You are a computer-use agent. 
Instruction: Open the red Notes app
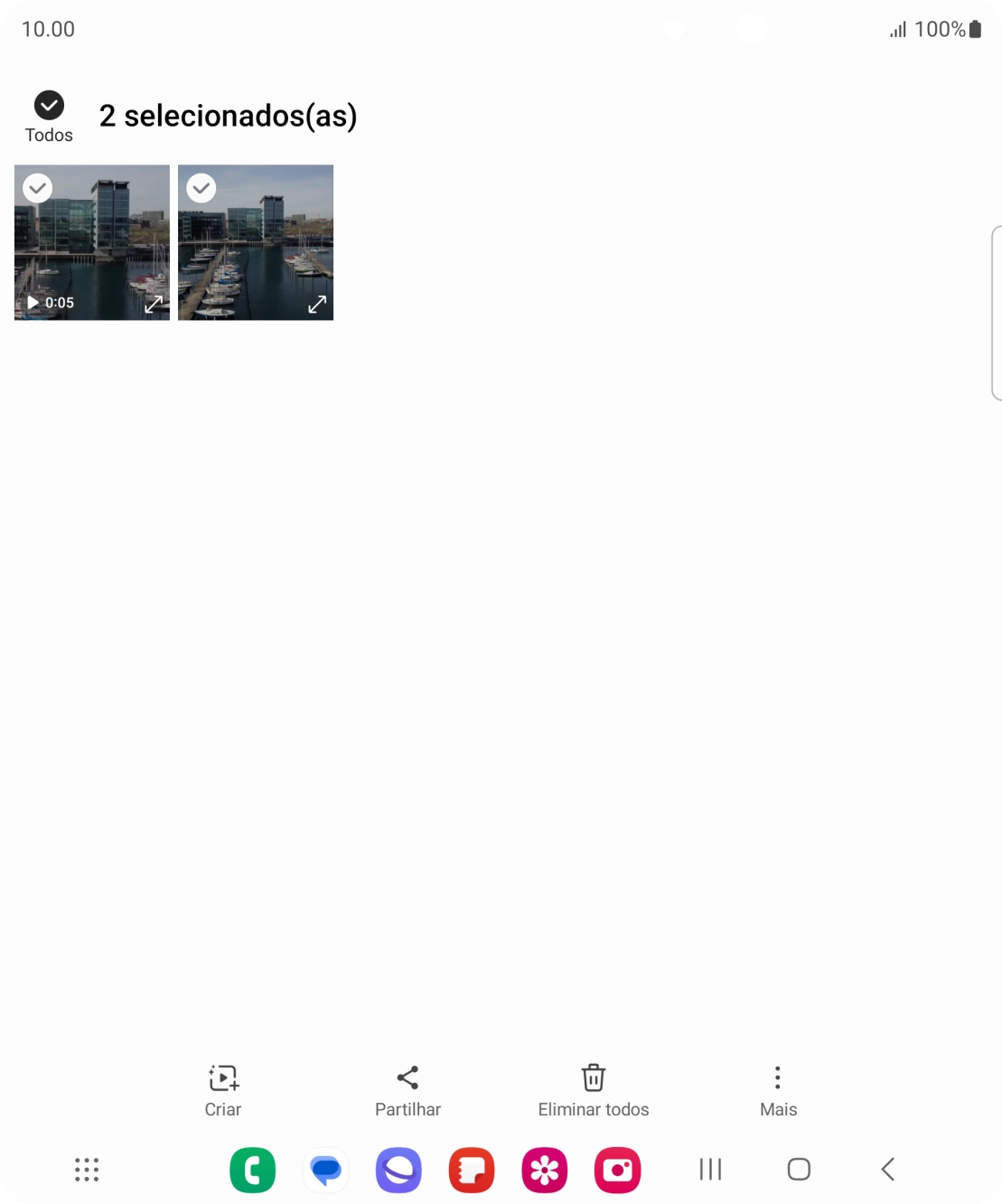click(x=472, y=1170)
